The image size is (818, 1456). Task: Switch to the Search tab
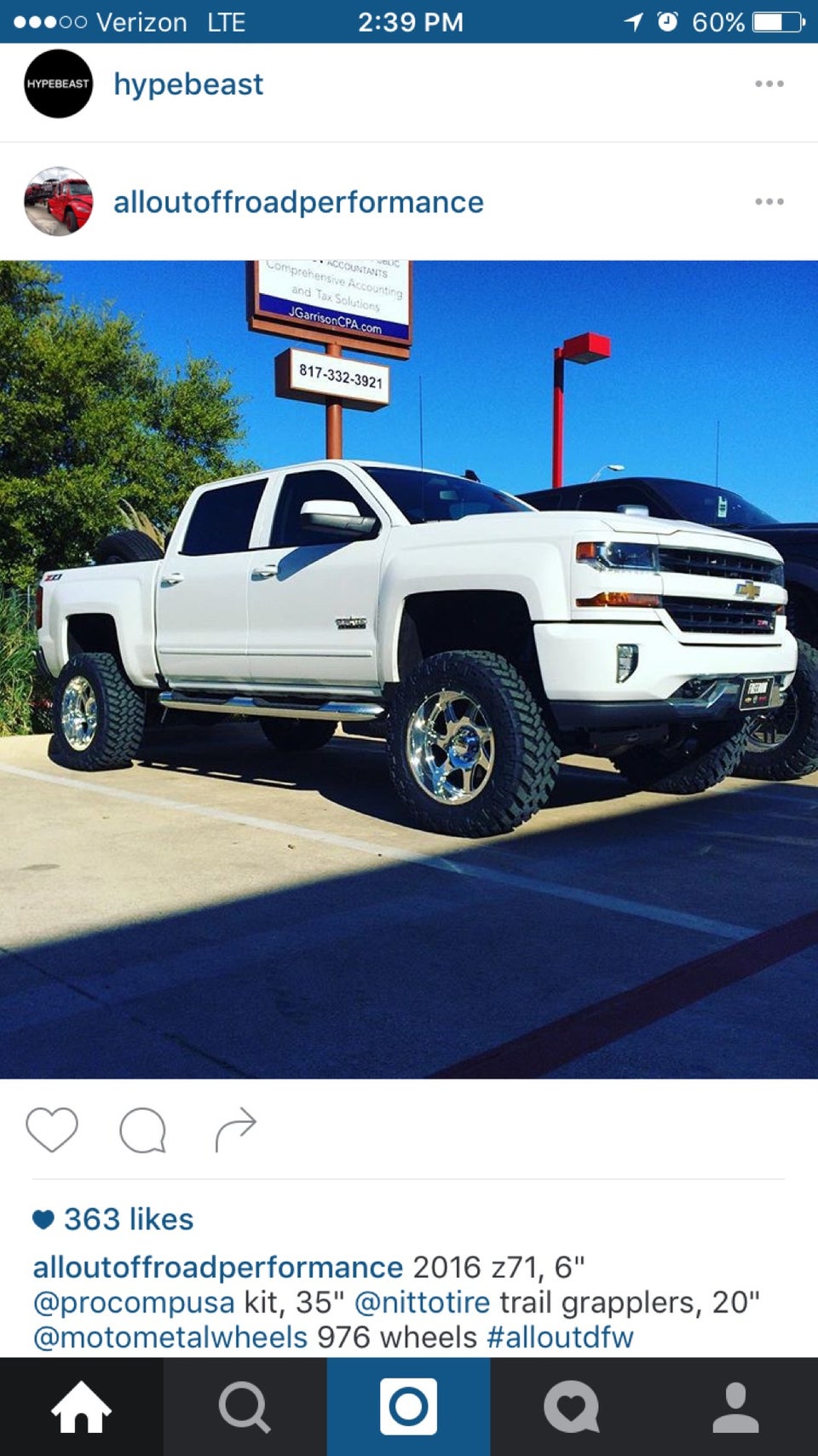pyautogui.click(x=245, y=1407)
